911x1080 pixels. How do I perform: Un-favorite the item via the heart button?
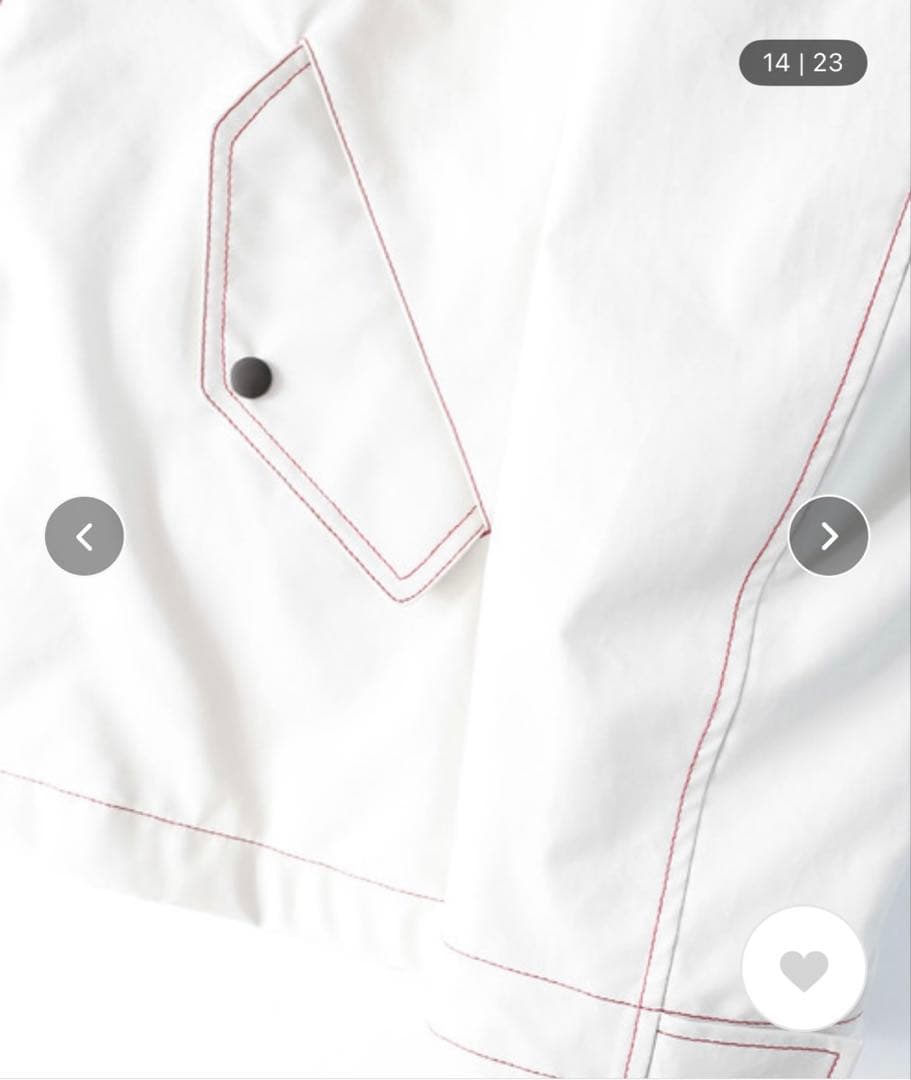[x=803, y=971]
